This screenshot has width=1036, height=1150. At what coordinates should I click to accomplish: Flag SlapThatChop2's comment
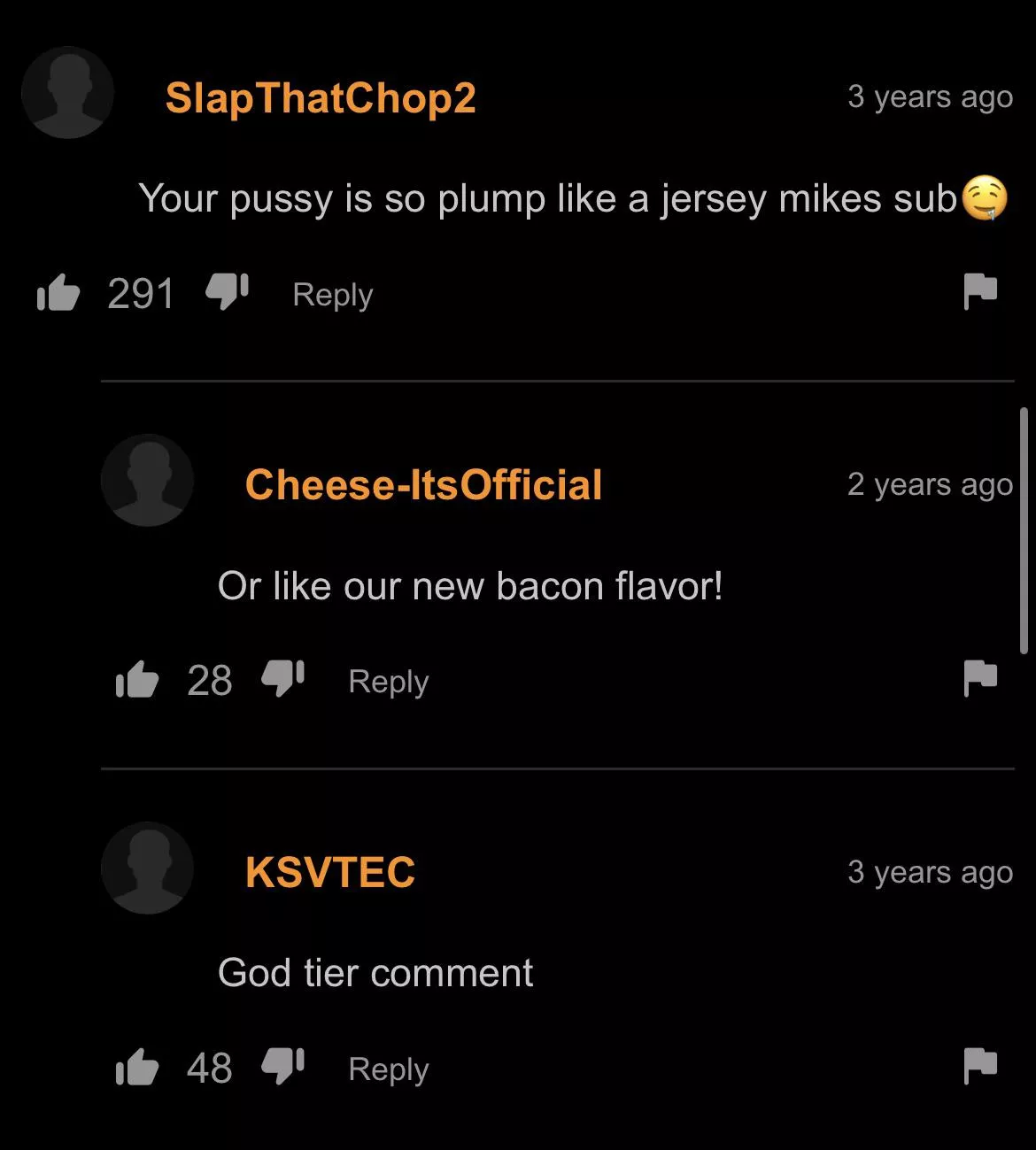[980, 291]
